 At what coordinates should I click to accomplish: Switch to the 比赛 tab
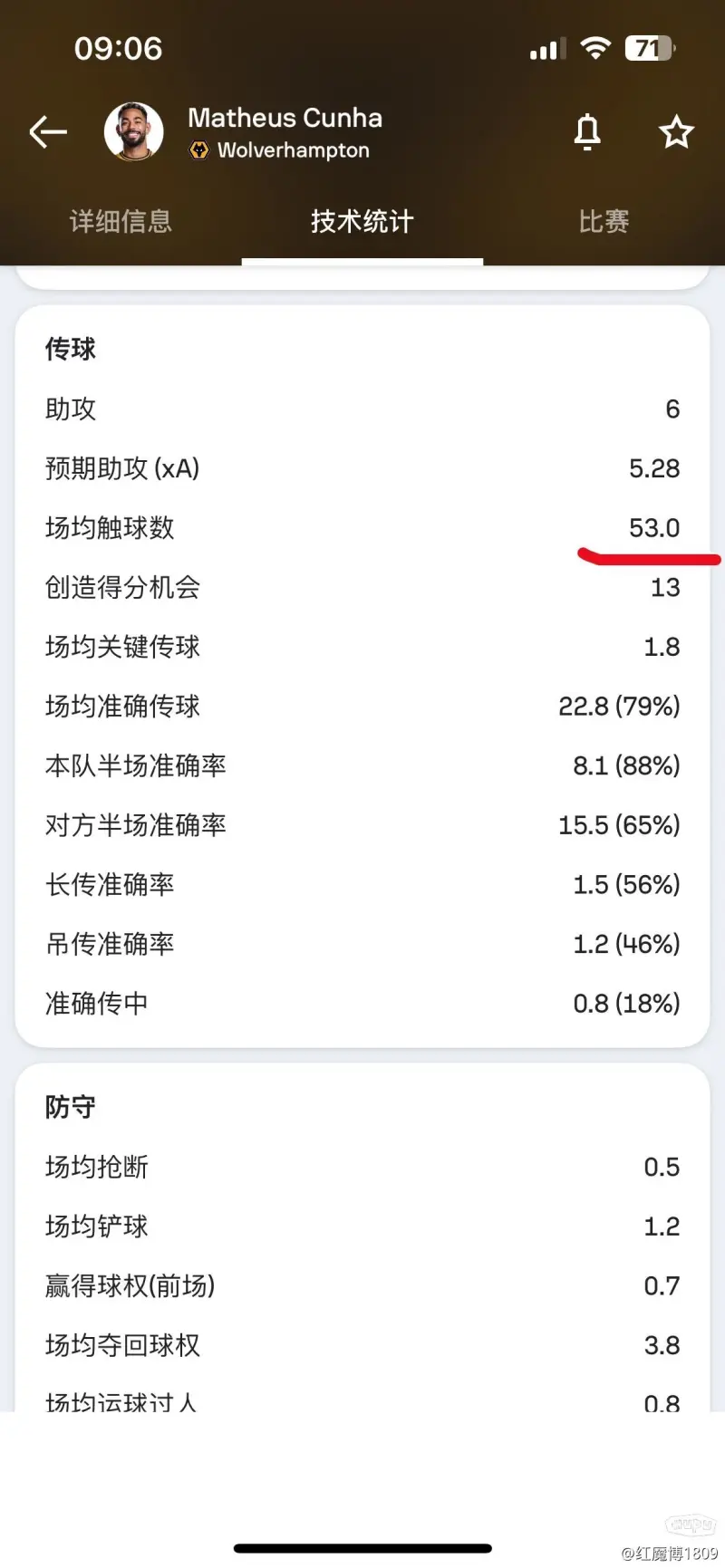click(604, 221)
